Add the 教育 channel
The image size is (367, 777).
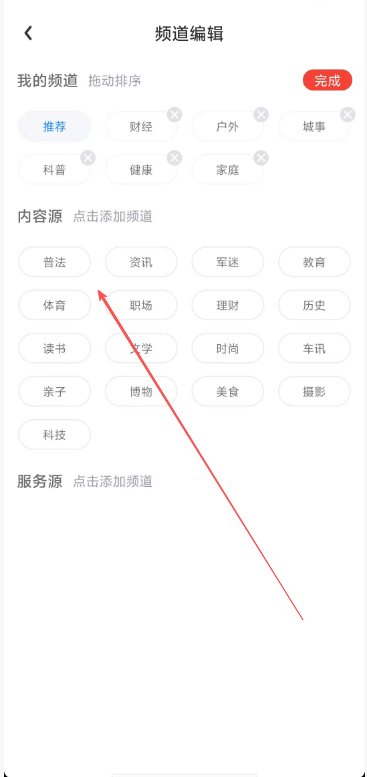tap(315, 262)
